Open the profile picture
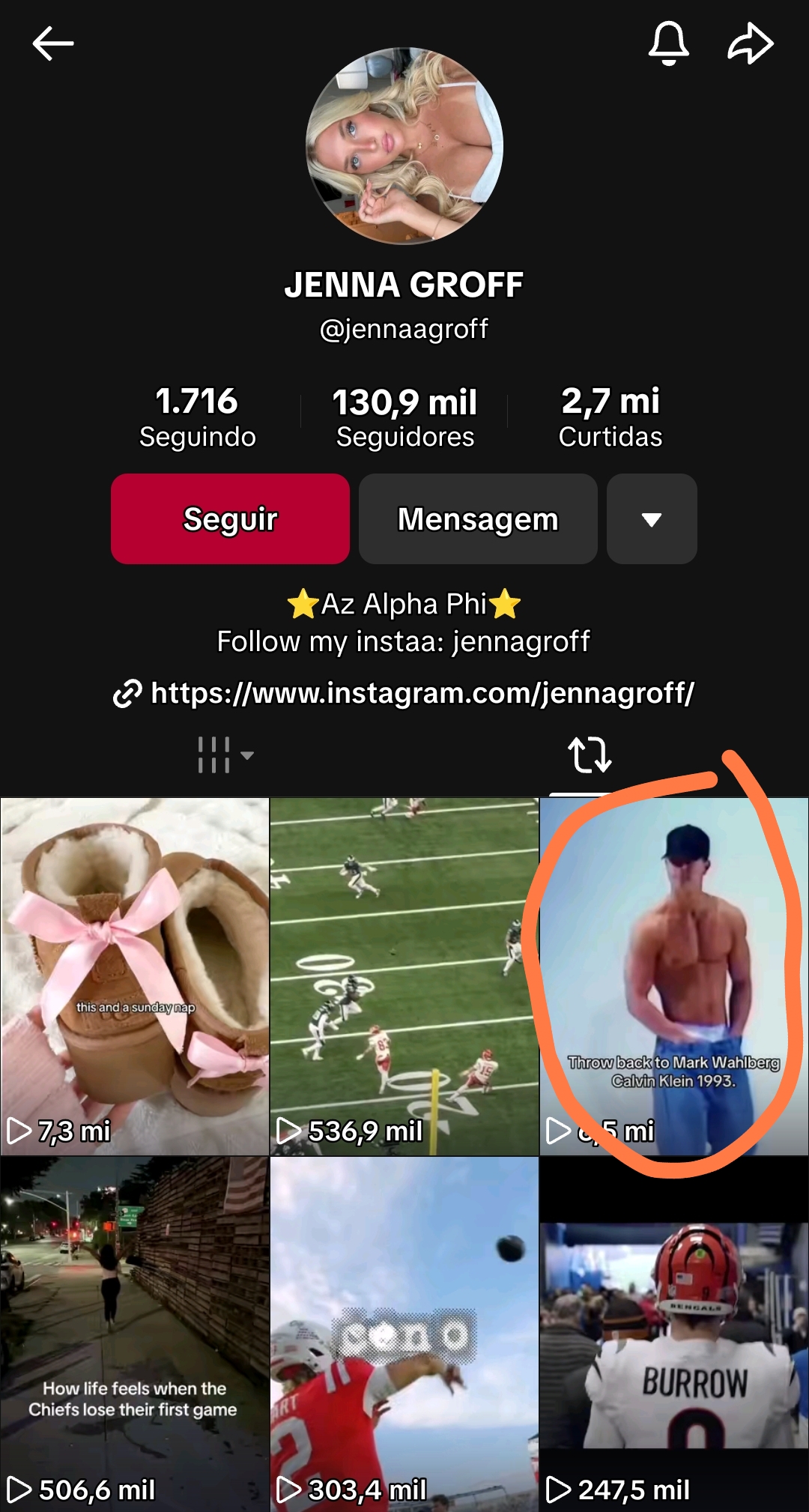The image size is (809, 1512). tap(404, 146)
